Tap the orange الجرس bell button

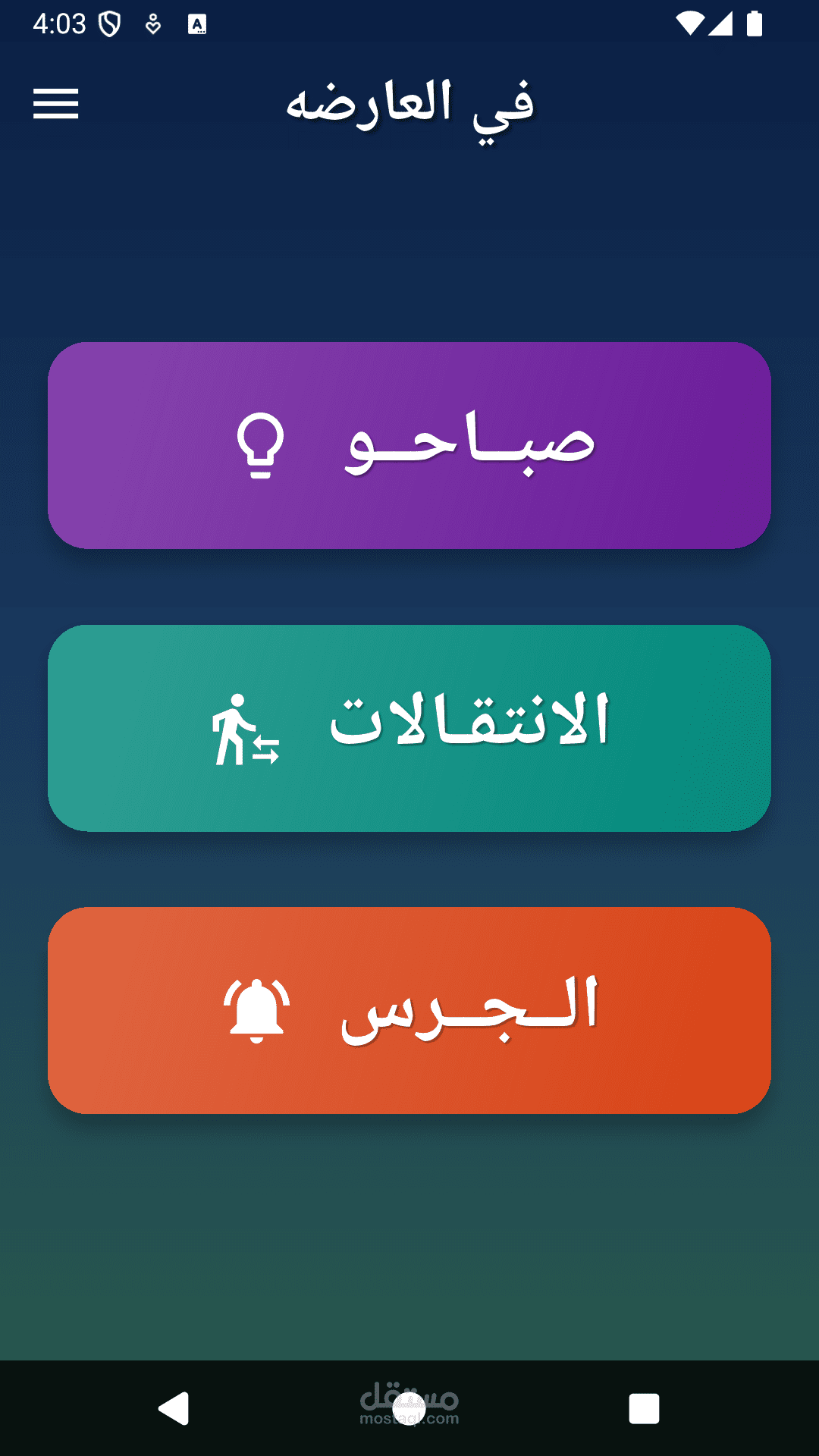(x=409, y=1010)
